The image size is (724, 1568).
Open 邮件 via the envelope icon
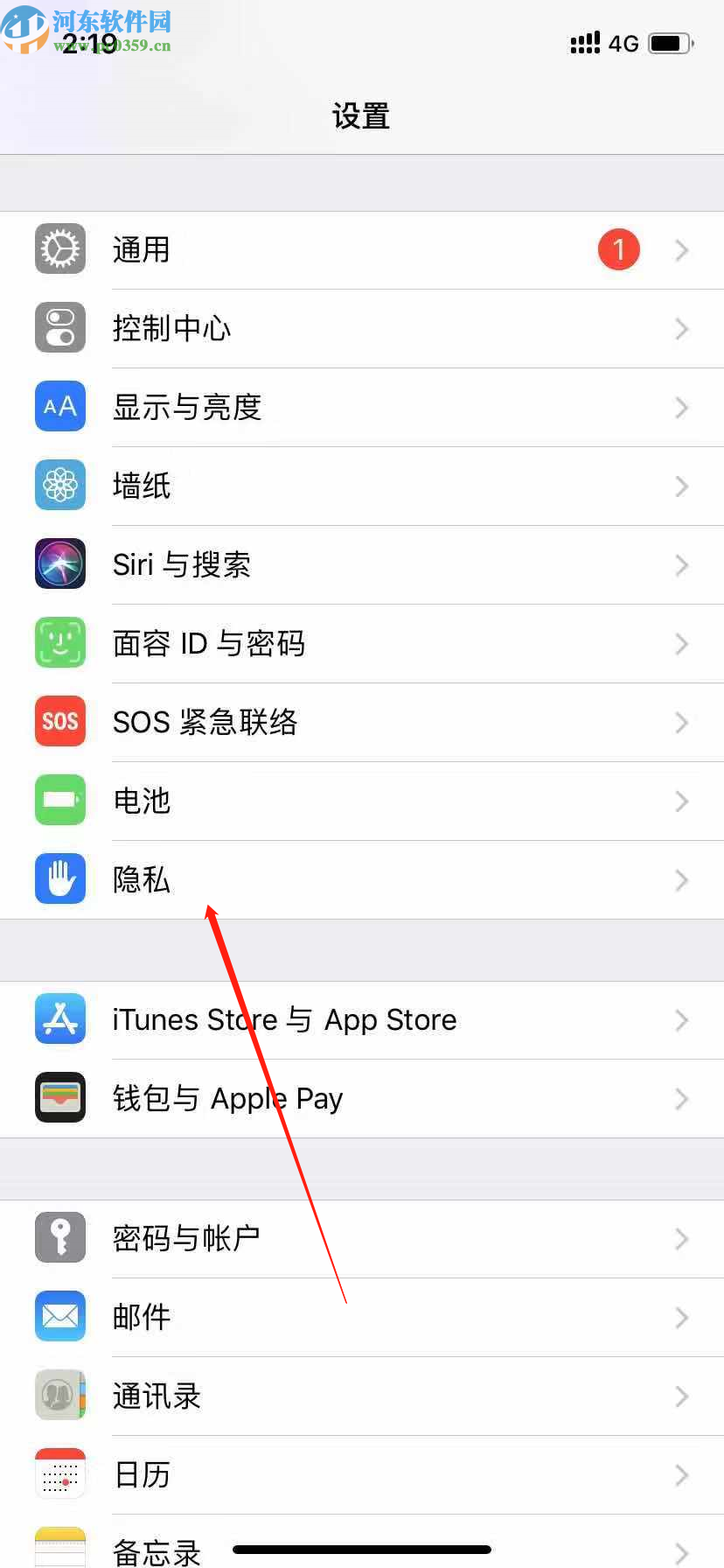(x=59, y=1315)
